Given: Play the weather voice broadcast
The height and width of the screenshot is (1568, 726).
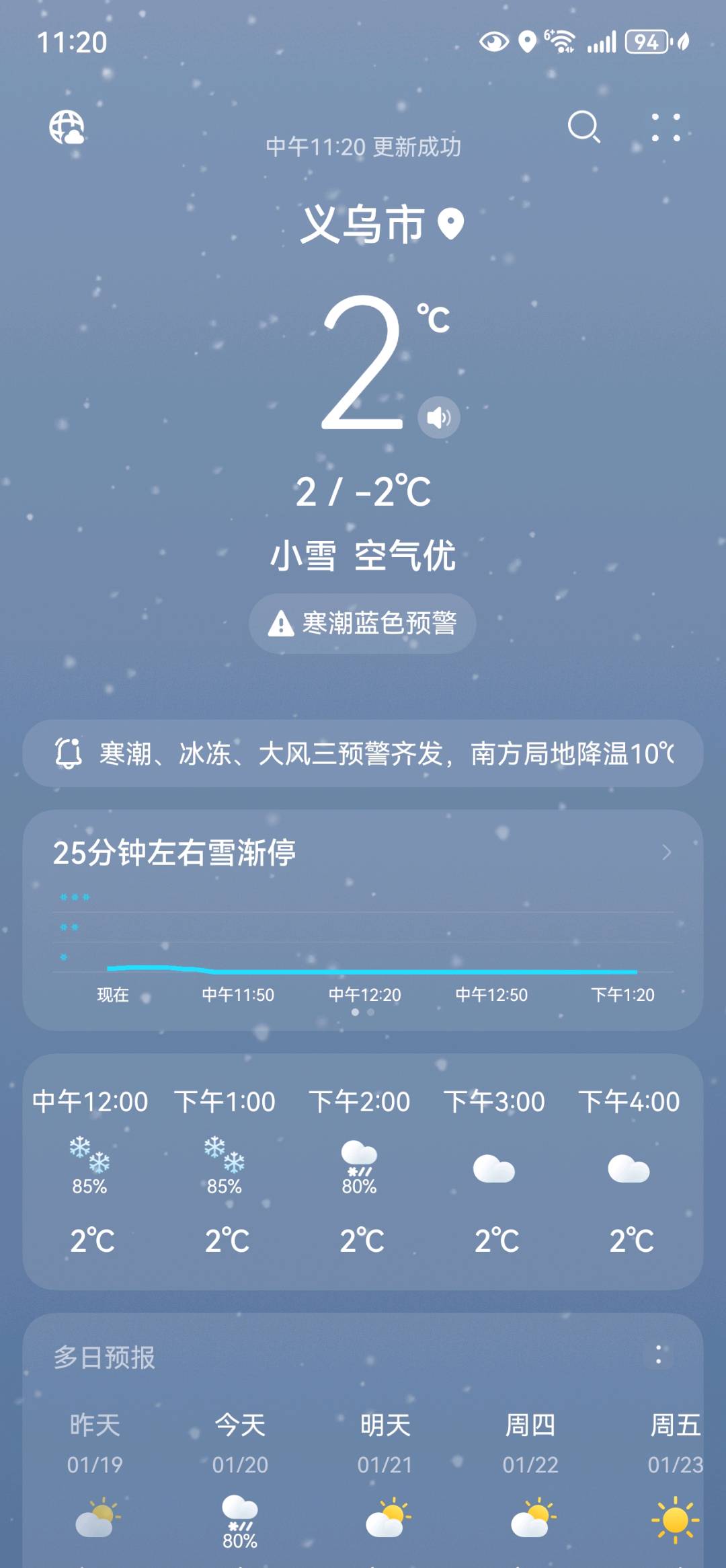Looking at the screenshot, I should point(439,418).
